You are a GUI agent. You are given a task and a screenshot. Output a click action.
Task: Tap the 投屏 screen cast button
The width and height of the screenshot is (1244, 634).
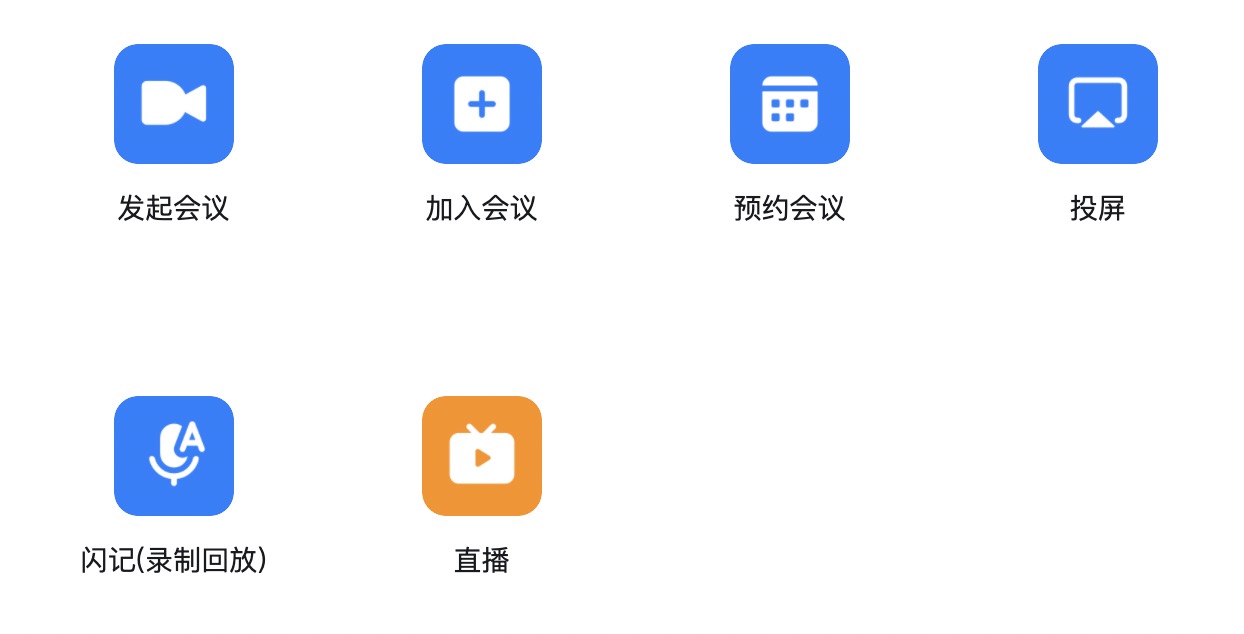1098,104
